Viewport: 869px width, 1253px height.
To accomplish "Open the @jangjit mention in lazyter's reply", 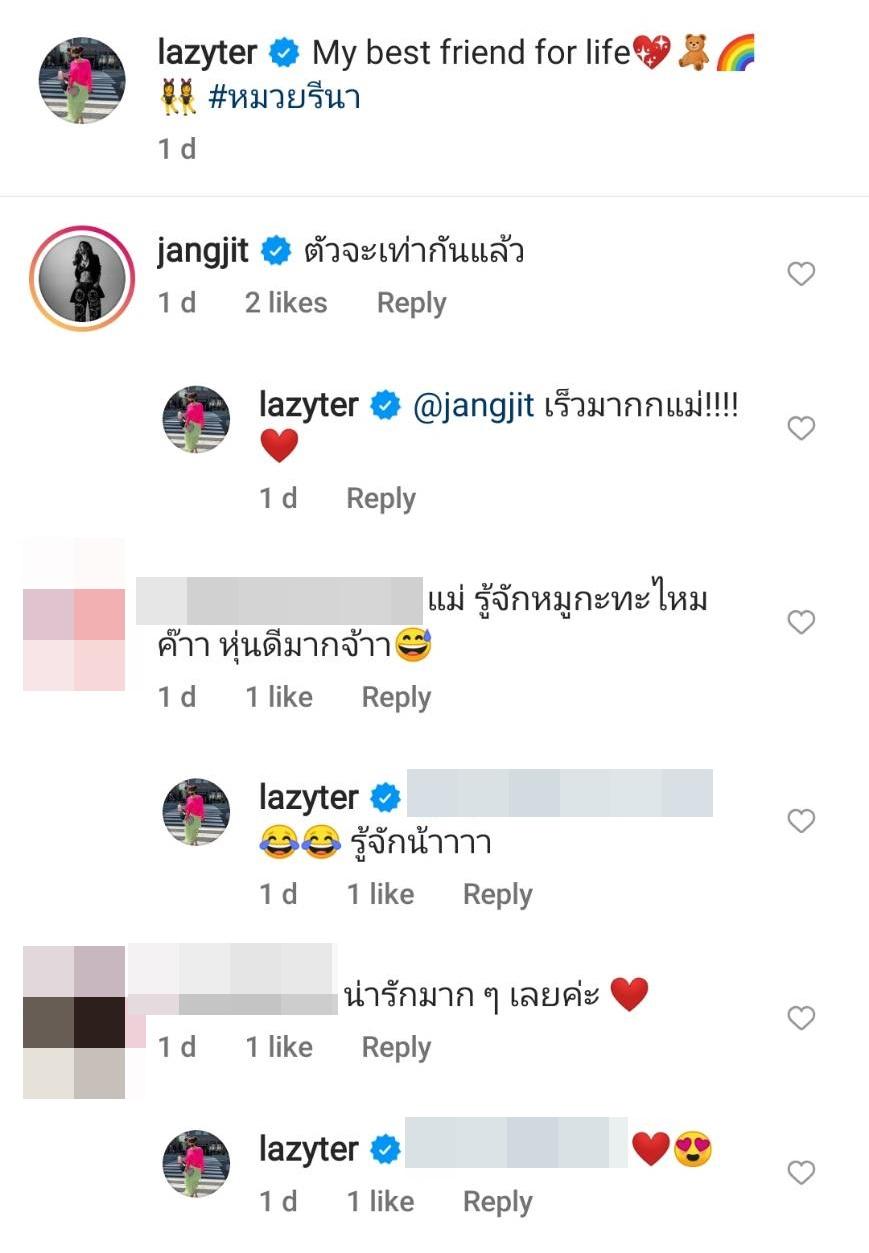I will pos(473,406).
